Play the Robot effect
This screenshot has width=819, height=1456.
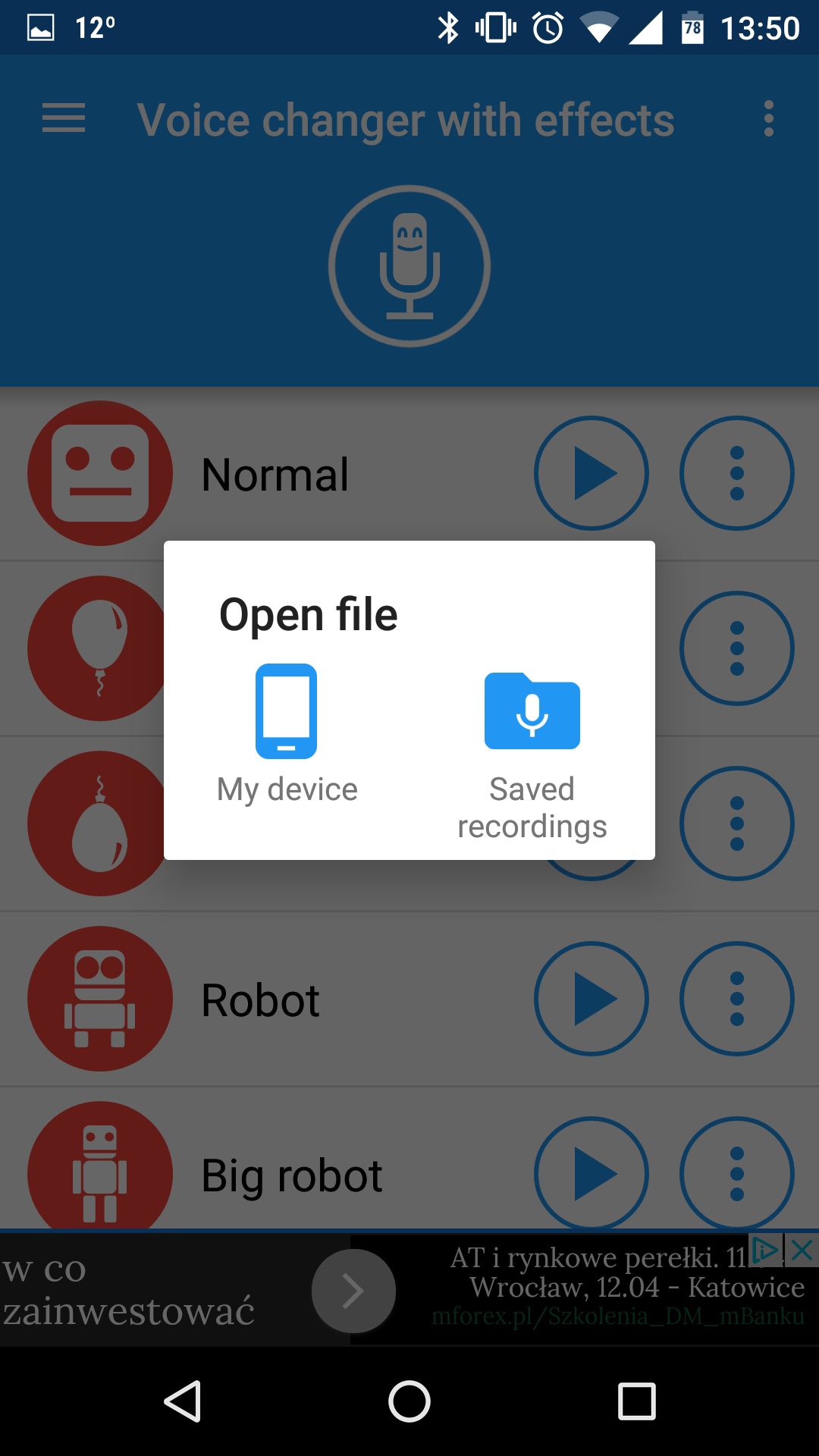coord(591,999)
